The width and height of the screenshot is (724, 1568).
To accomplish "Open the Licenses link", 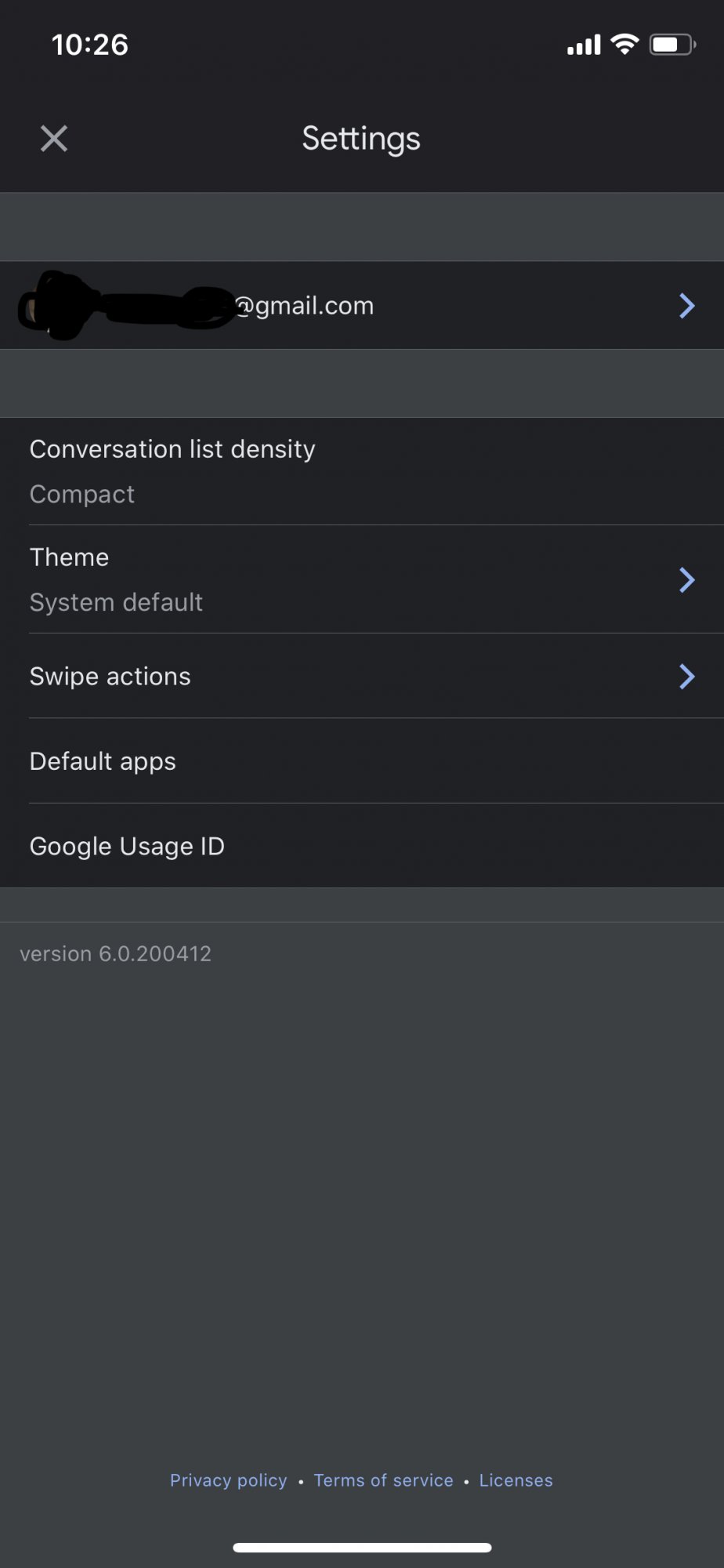I will 516,1480.
